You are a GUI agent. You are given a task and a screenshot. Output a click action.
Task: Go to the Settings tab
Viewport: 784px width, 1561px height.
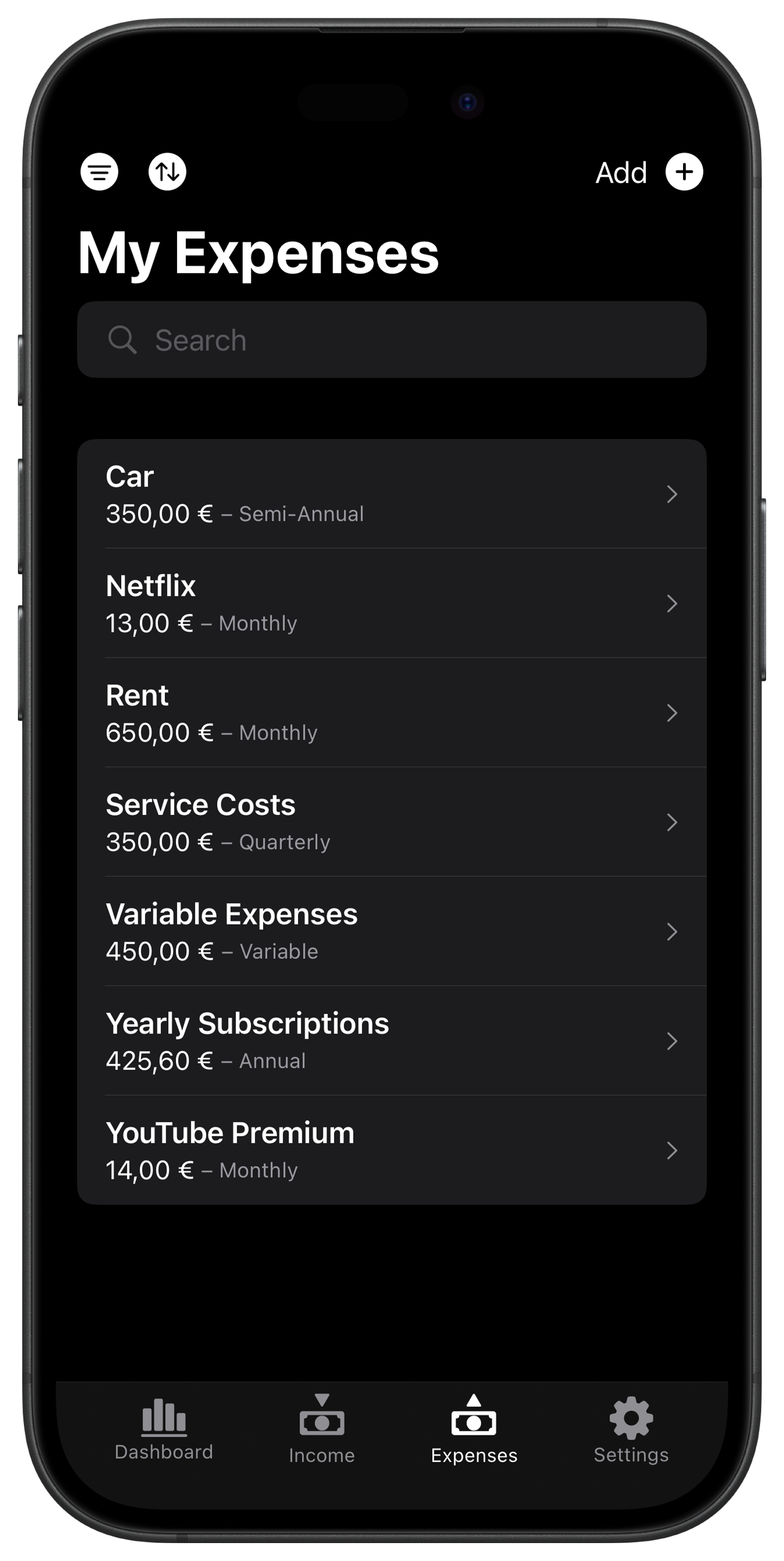pos(631,1429)
